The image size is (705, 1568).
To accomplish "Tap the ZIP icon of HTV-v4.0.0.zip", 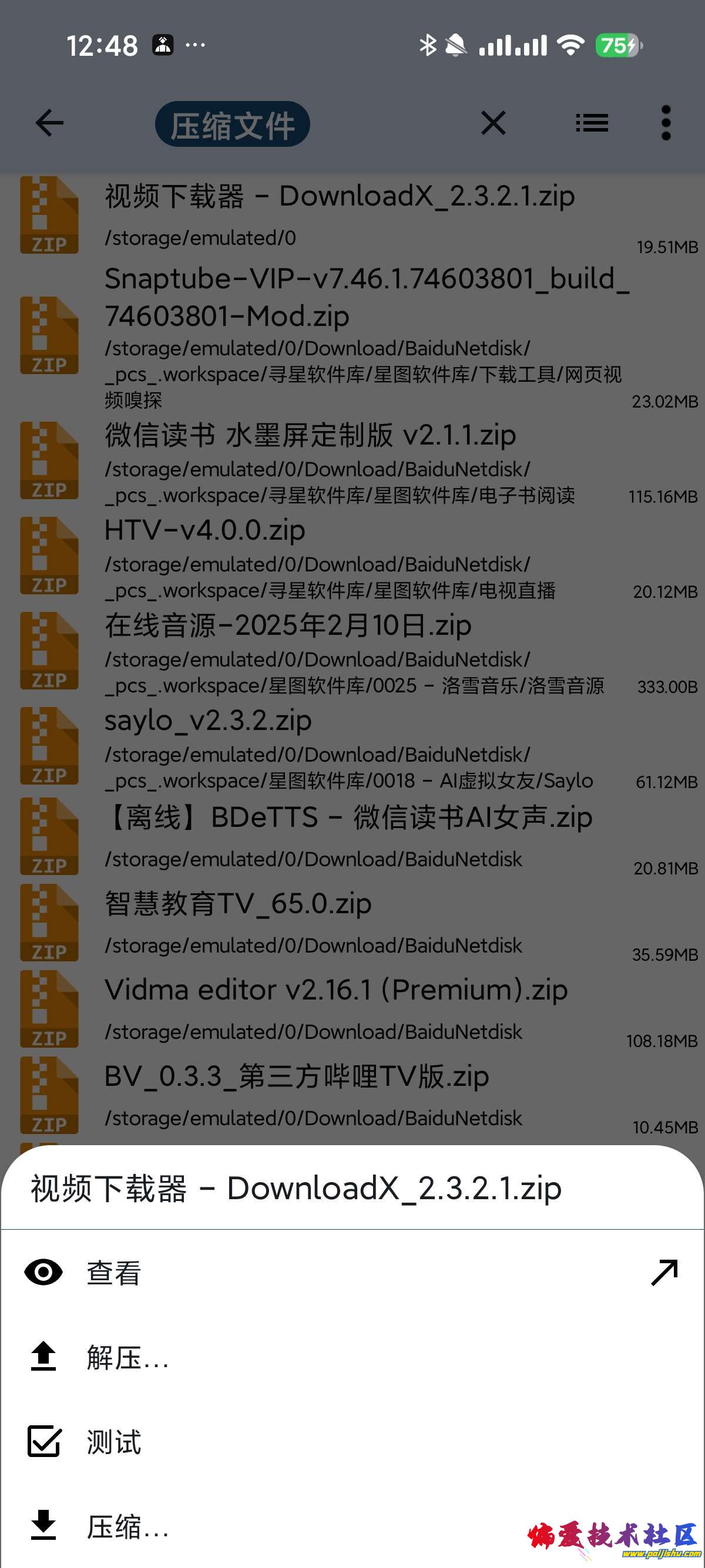I will (49, 556).
